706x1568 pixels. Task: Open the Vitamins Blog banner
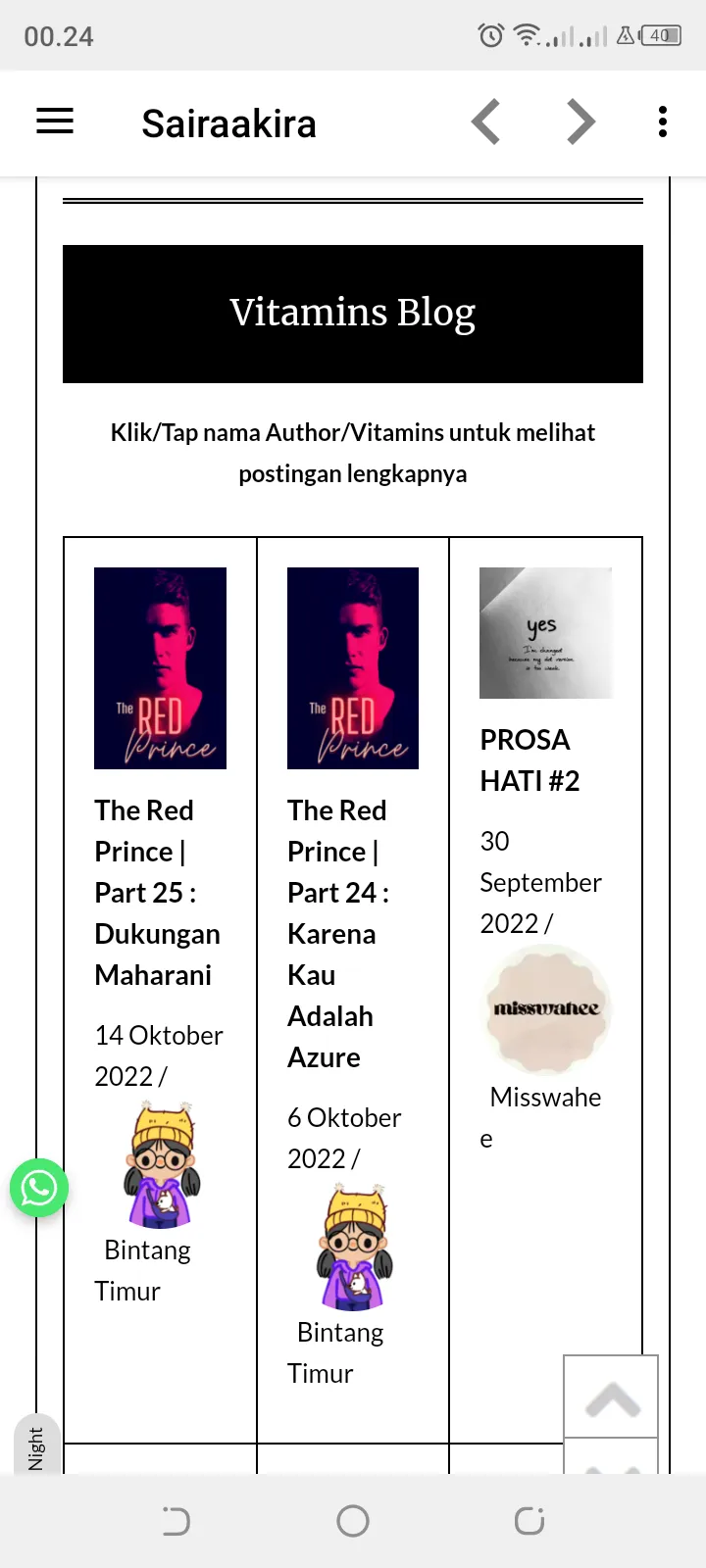coord(353,314)
